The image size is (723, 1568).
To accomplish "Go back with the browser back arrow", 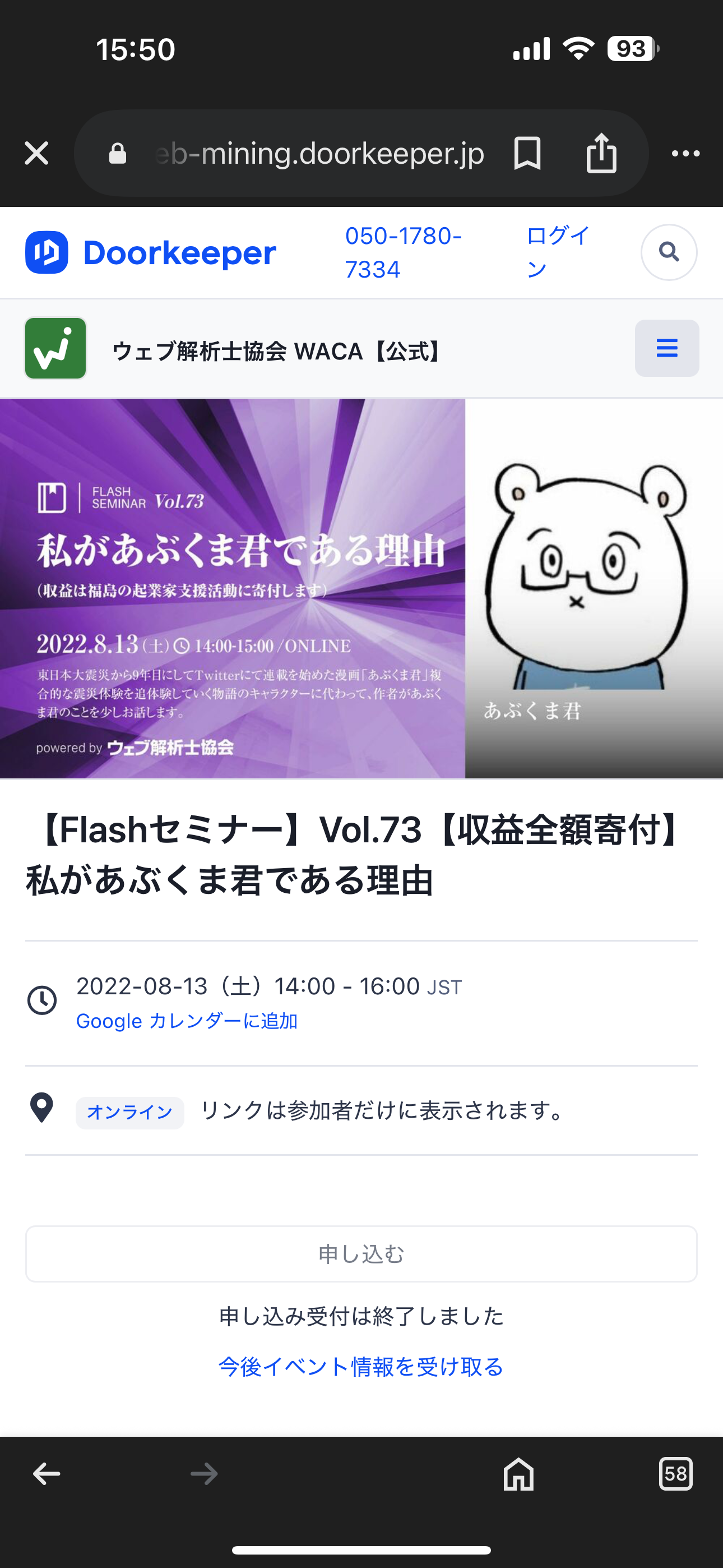I will coord(47,1474).
